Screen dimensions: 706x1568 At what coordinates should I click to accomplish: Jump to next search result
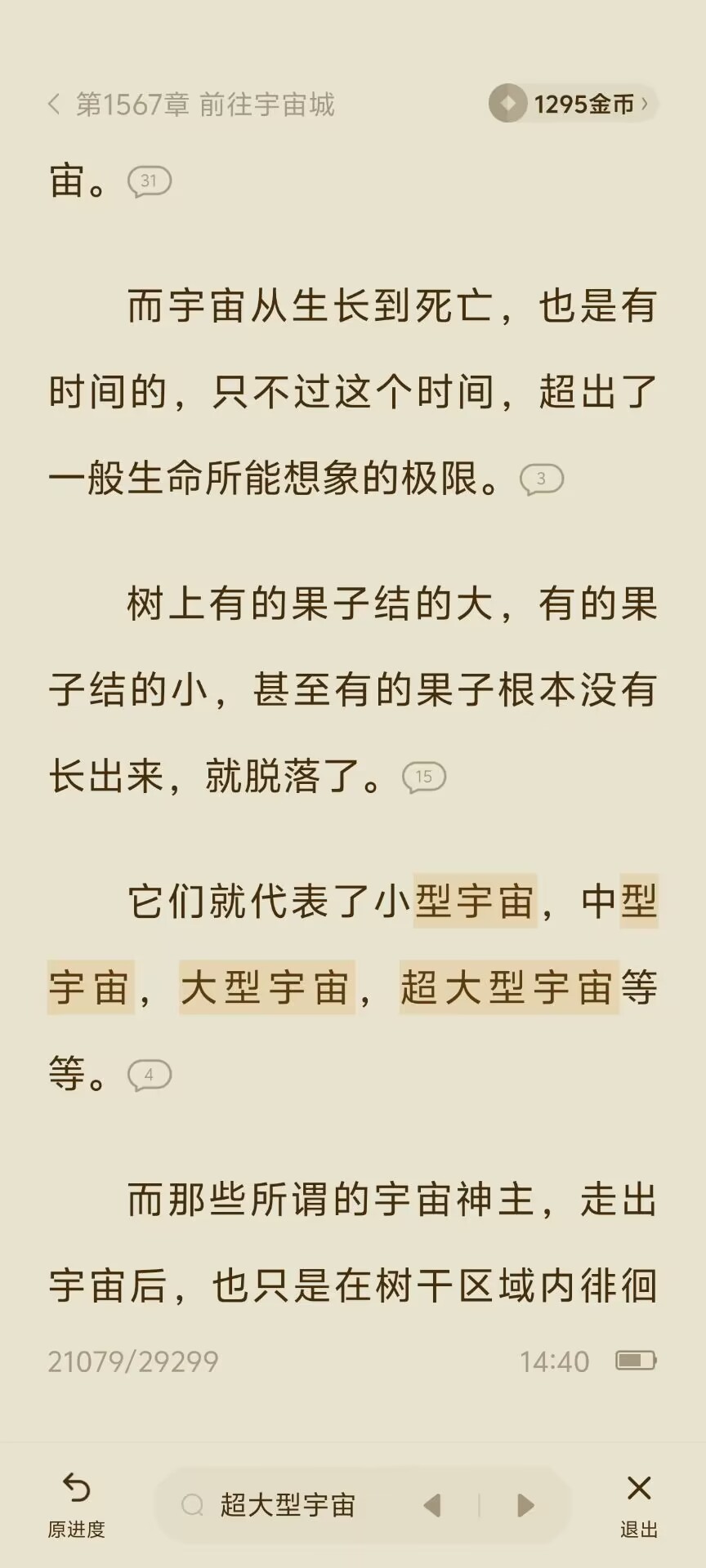click(x=525, y=1505)
